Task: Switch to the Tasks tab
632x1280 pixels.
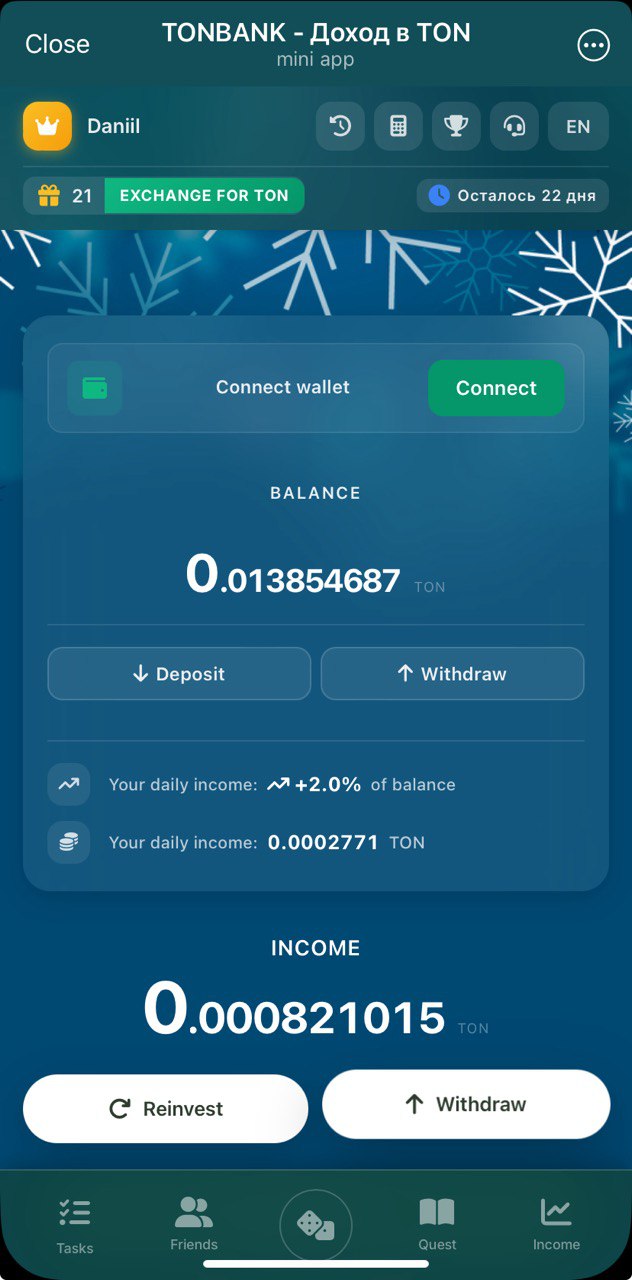Action: [x=75, y=1225]
